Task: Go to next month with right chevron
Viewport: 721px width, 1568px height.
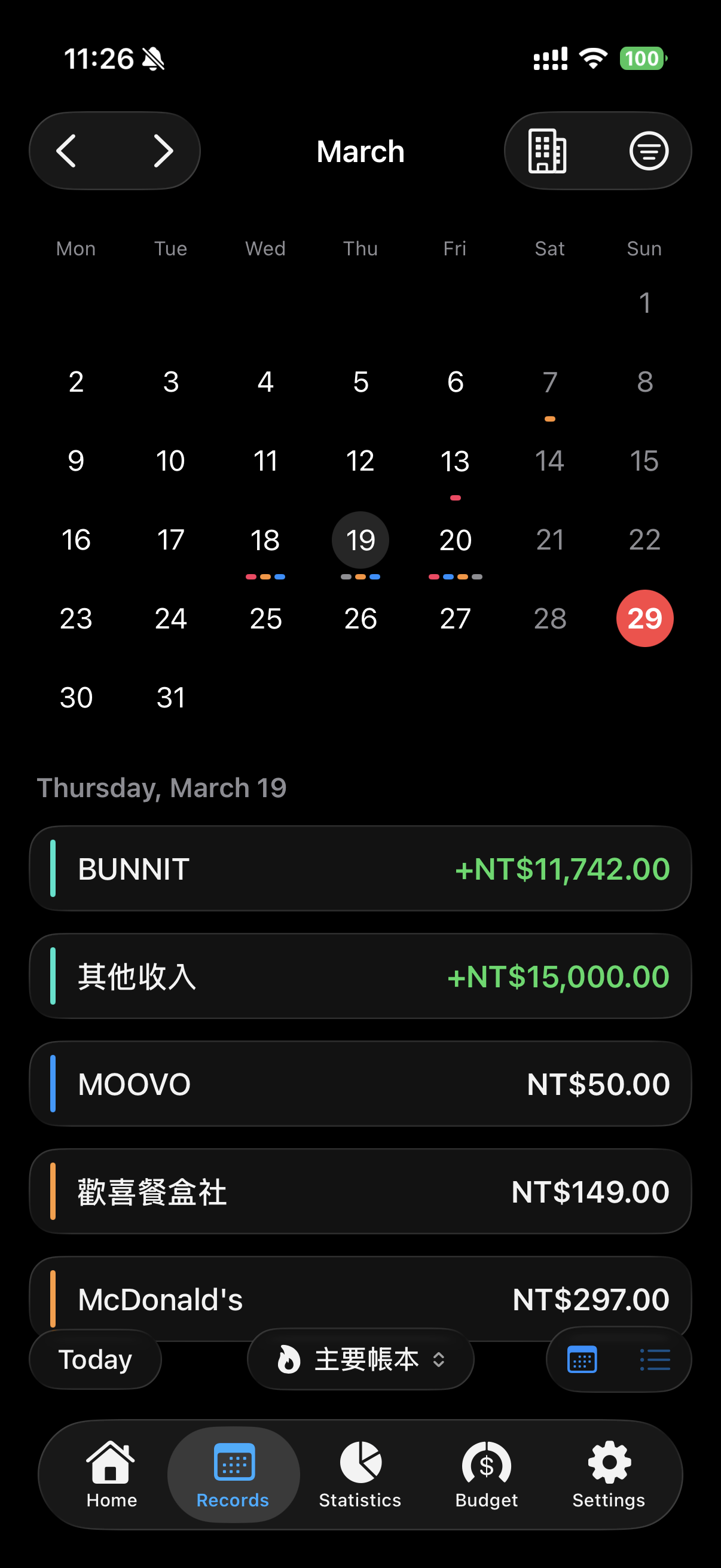Action: (x=164, y=151)
